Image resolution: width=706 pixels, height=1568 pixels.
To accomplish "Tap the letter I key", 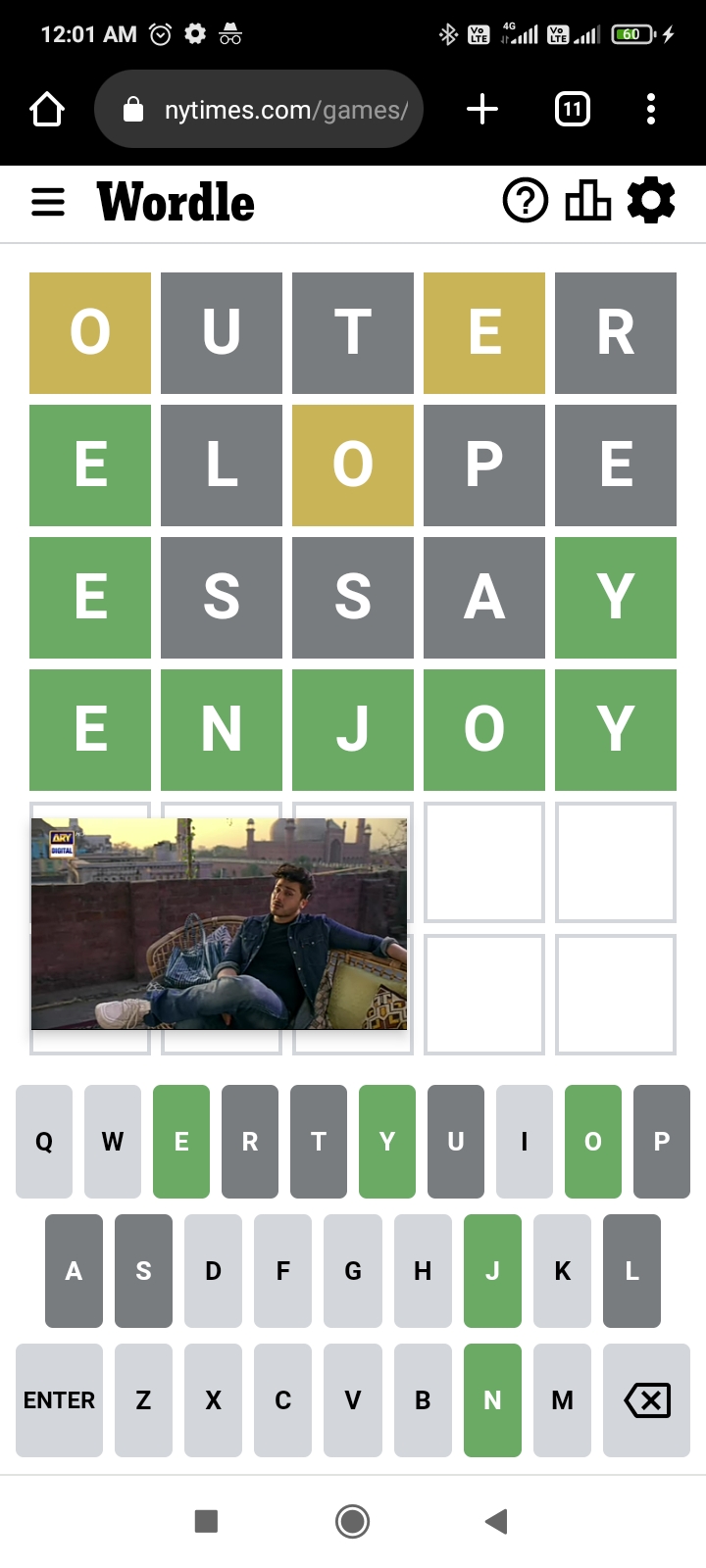I will pyautogui.click(x=525, y=1142).
